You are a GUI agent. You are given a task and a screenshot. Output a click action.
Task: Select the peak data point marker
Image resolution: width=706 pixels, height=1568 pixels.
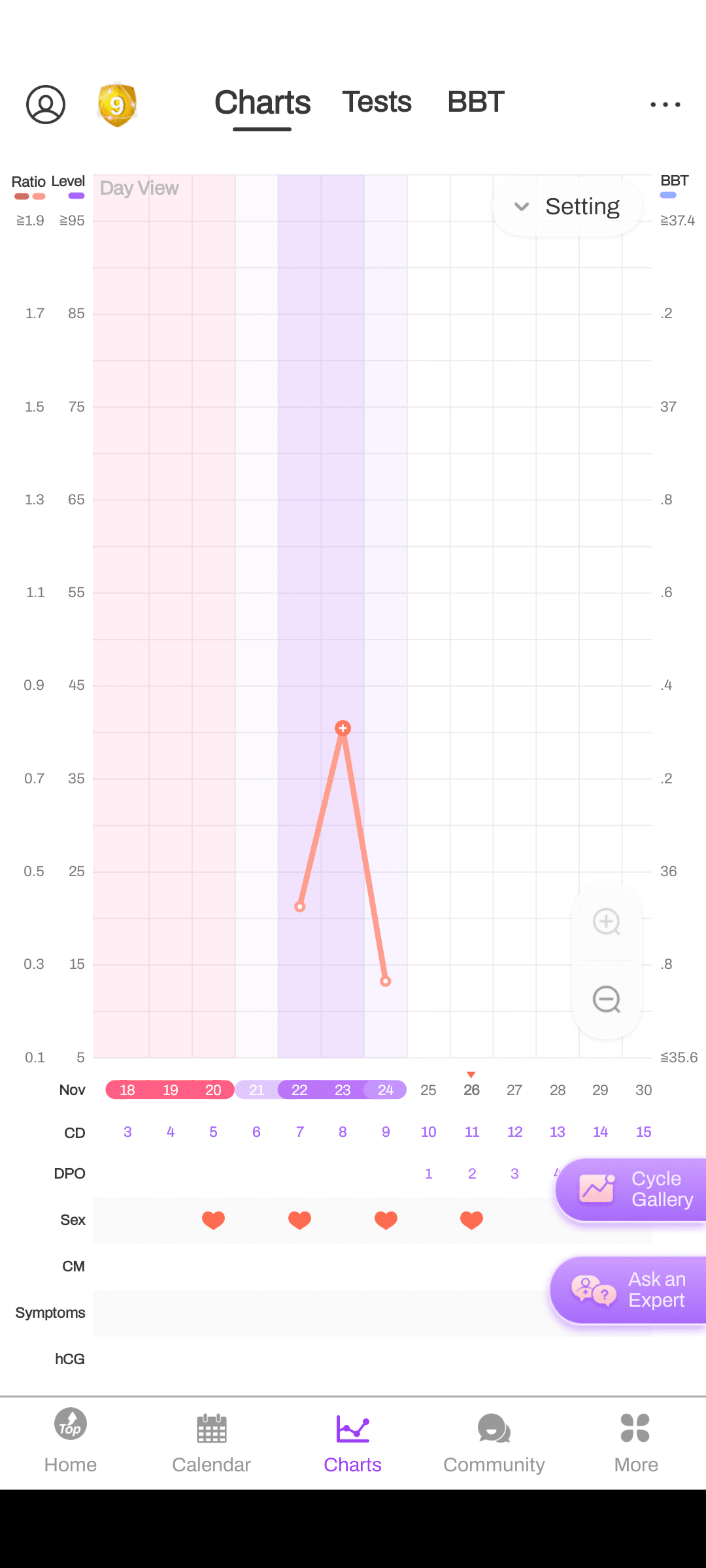343,728
